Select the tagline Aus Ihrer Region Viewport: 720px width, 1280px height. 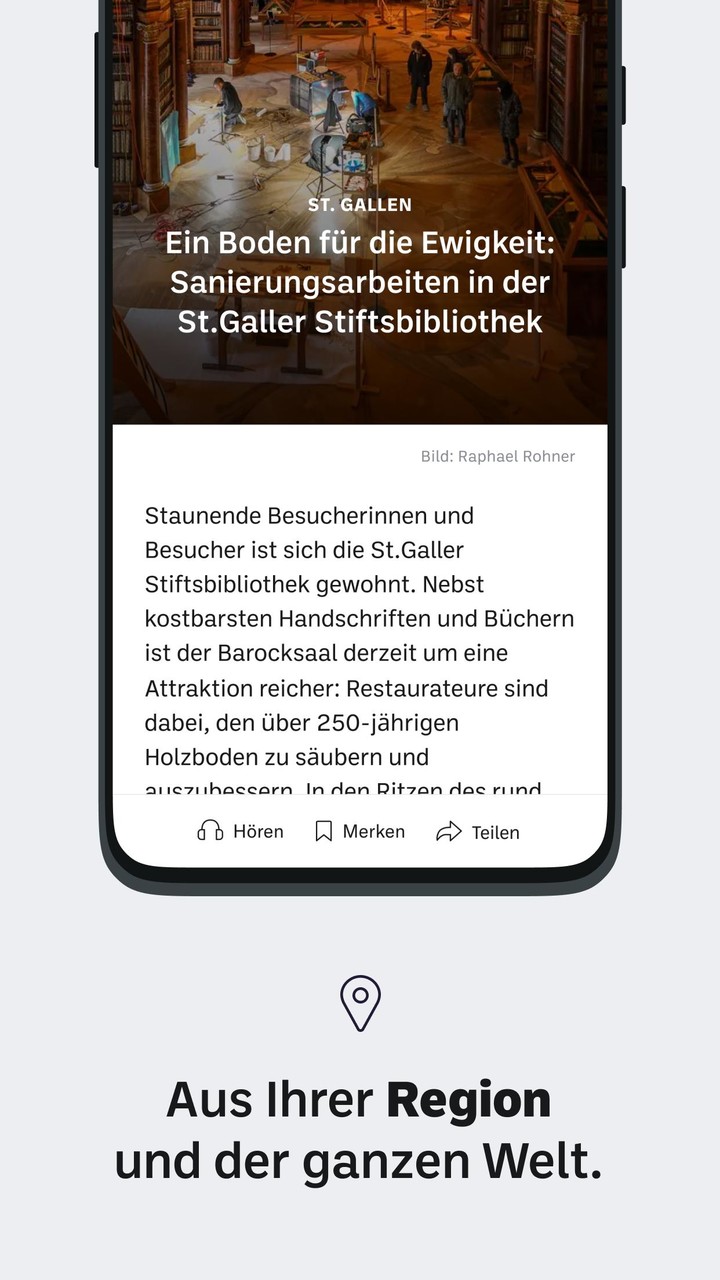(360, 1128)
